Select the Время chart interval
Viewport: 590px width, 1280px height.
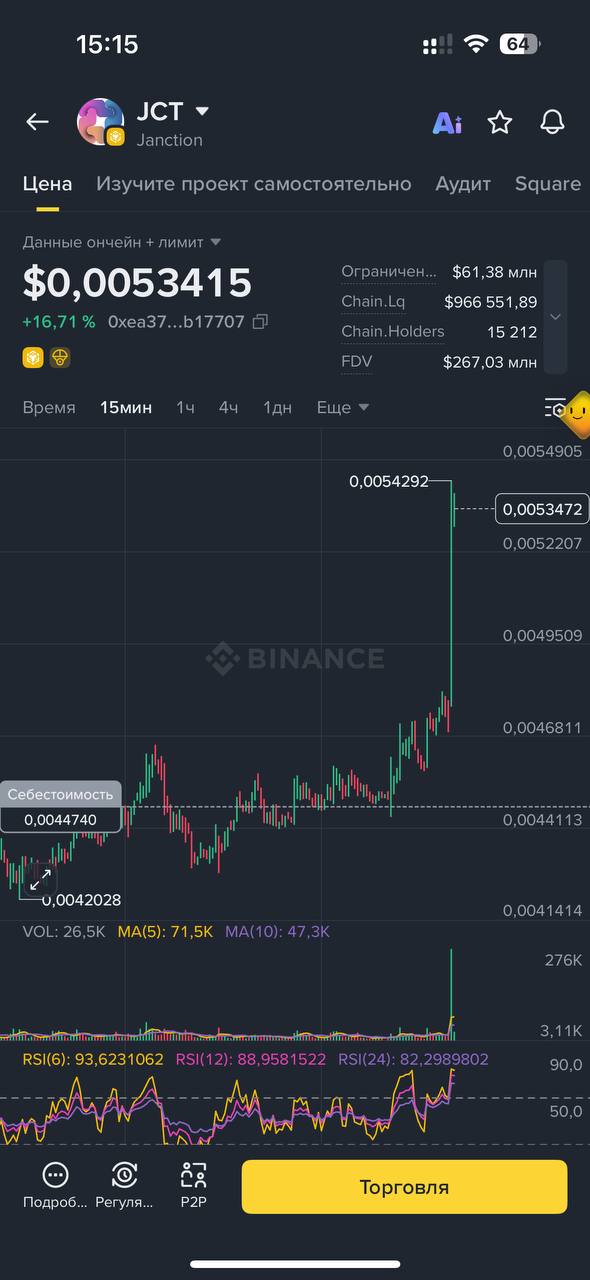pyautogui.click(x=49, y=408)
